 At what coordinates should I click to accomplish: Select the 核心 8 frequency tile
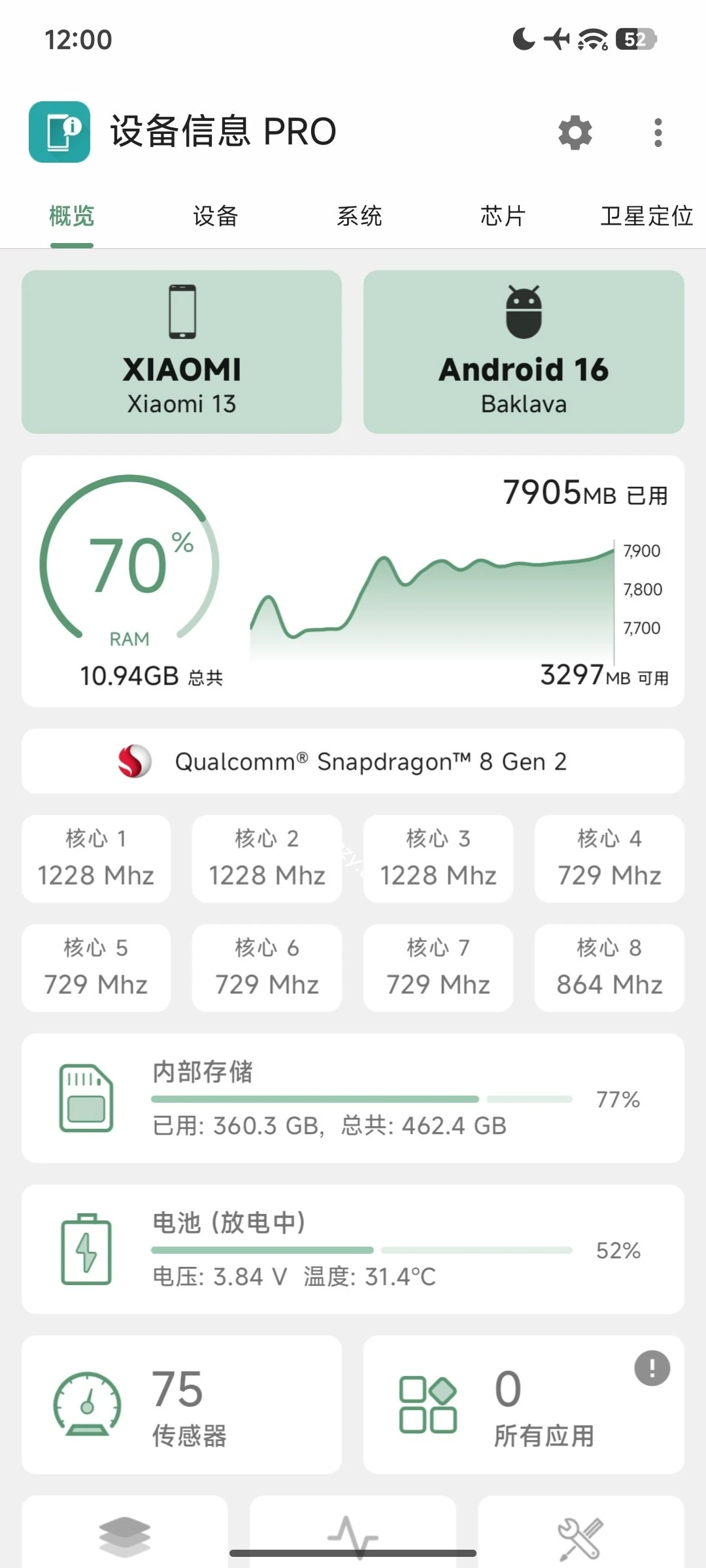609,968
